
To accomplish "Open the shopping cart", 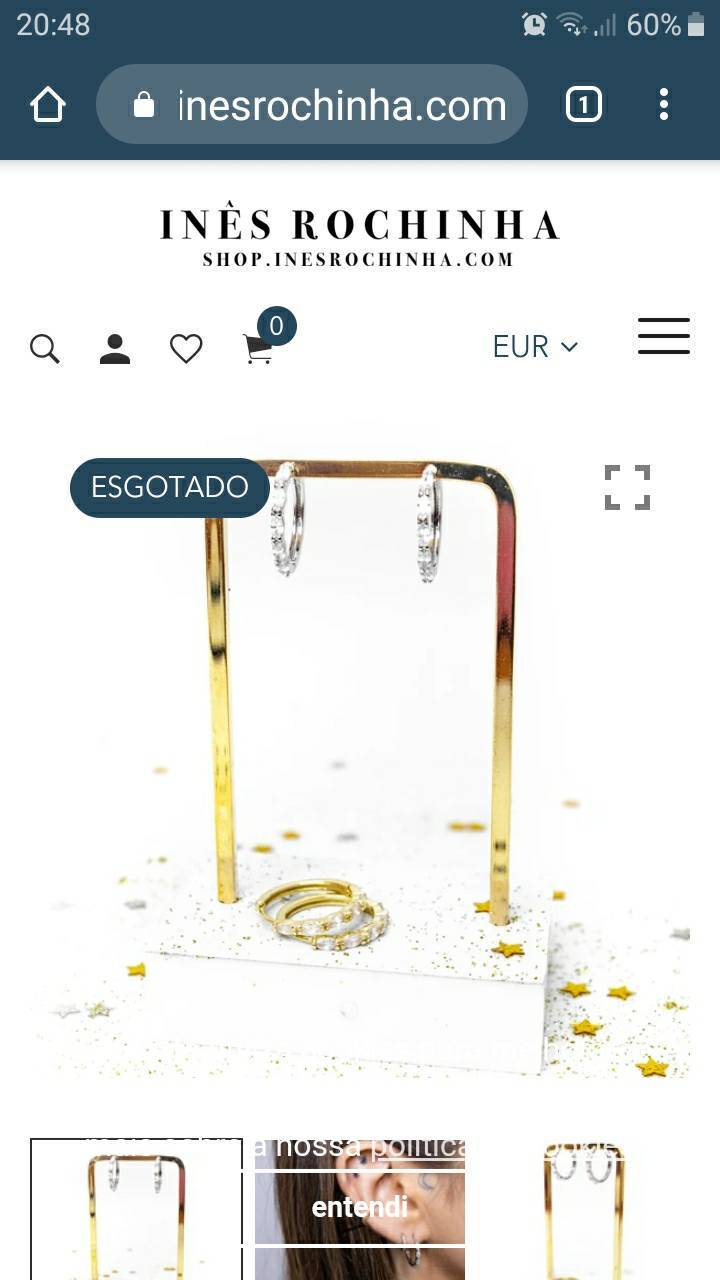I will (259, 348).
